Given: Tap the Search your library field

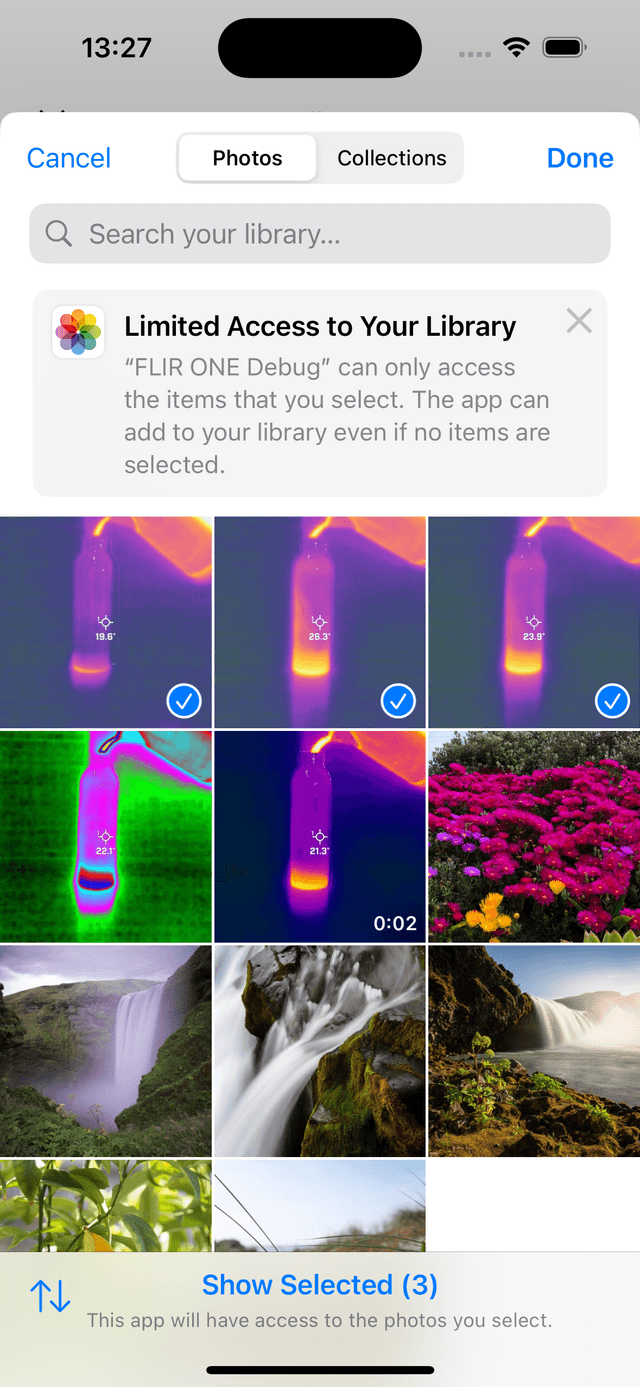Looking at the screenshot, I should pos(320,234).
